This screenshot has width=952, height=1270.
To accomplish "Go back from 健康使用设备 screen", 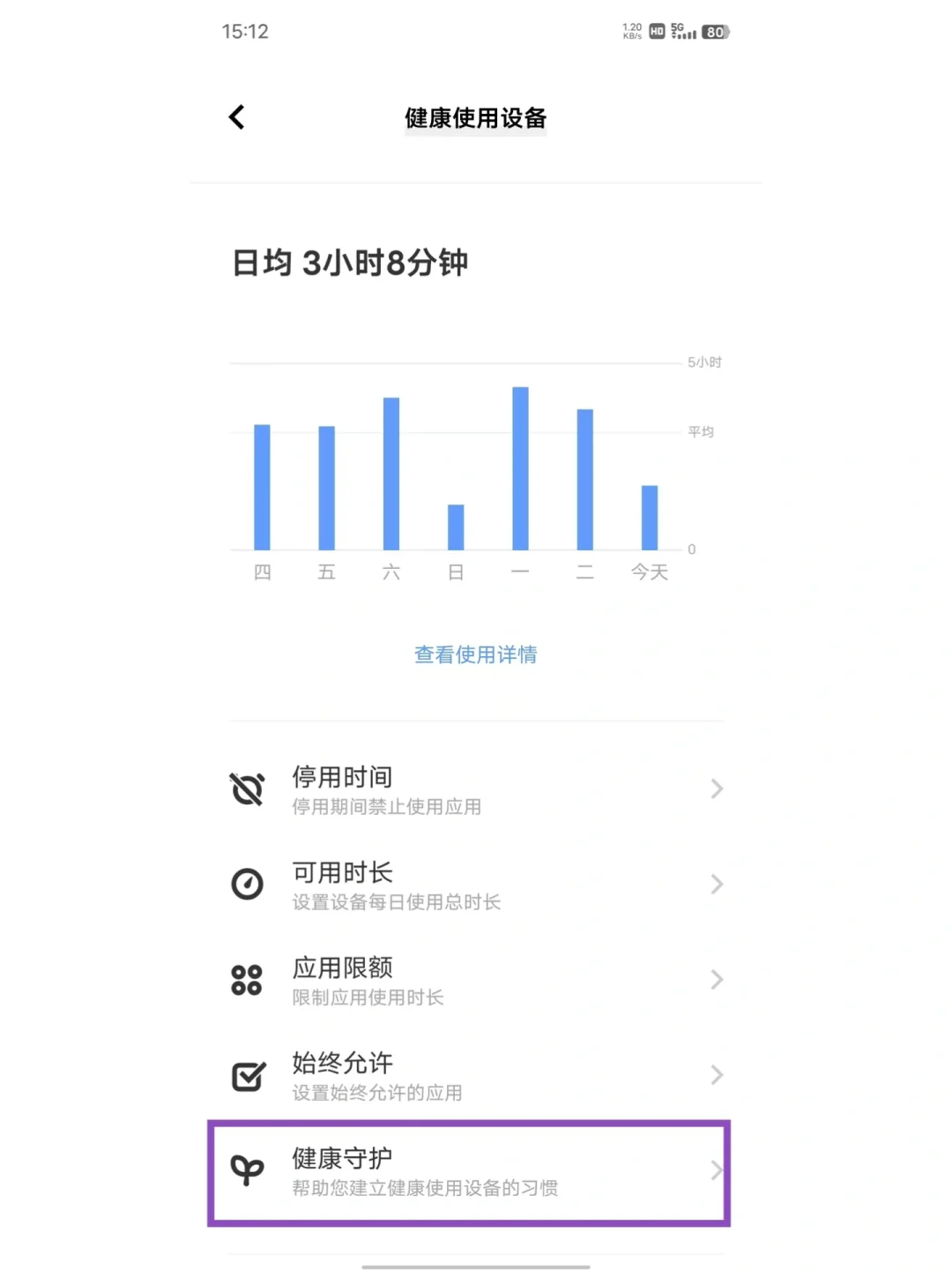I will 236,117.
